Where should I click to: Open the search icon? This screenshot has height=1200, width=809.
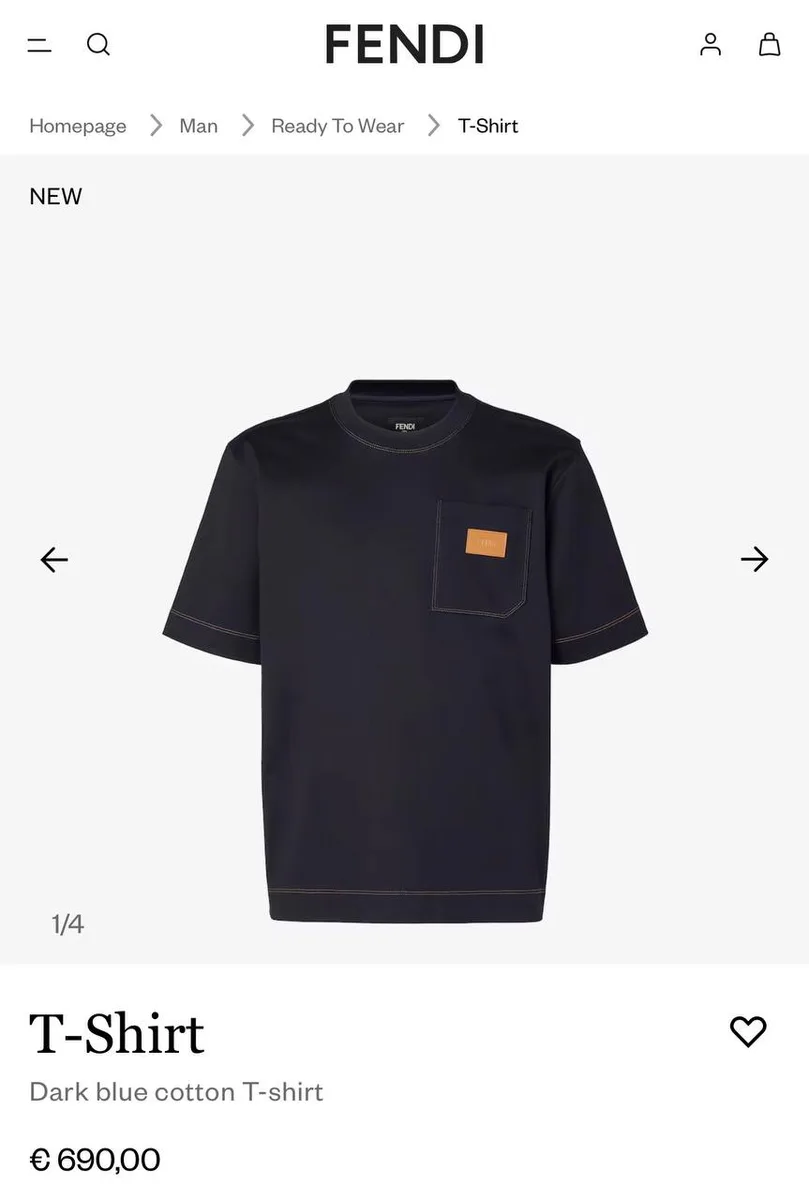click(x=98, y=45)
